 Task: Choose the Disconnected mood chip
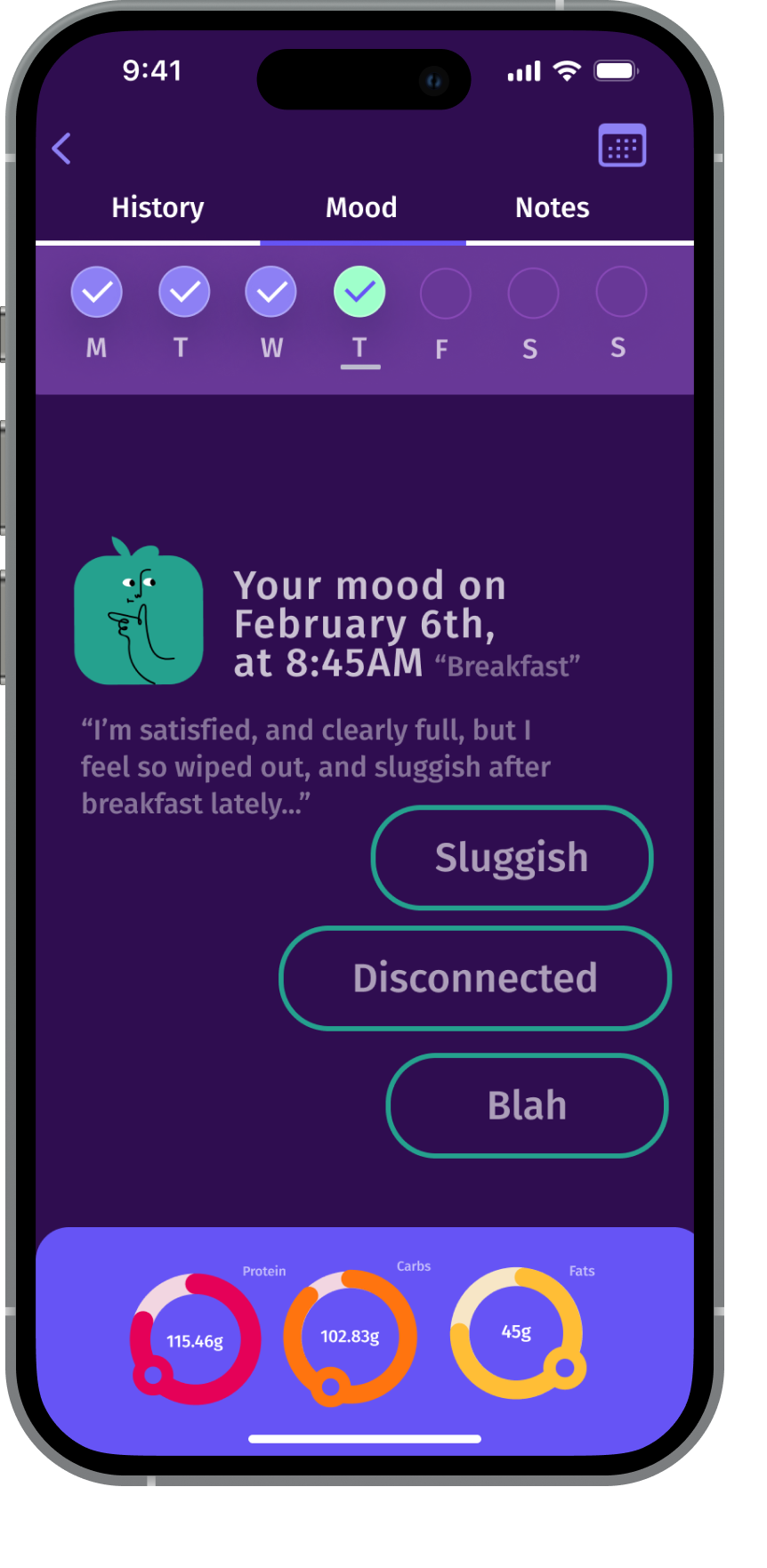475,978
